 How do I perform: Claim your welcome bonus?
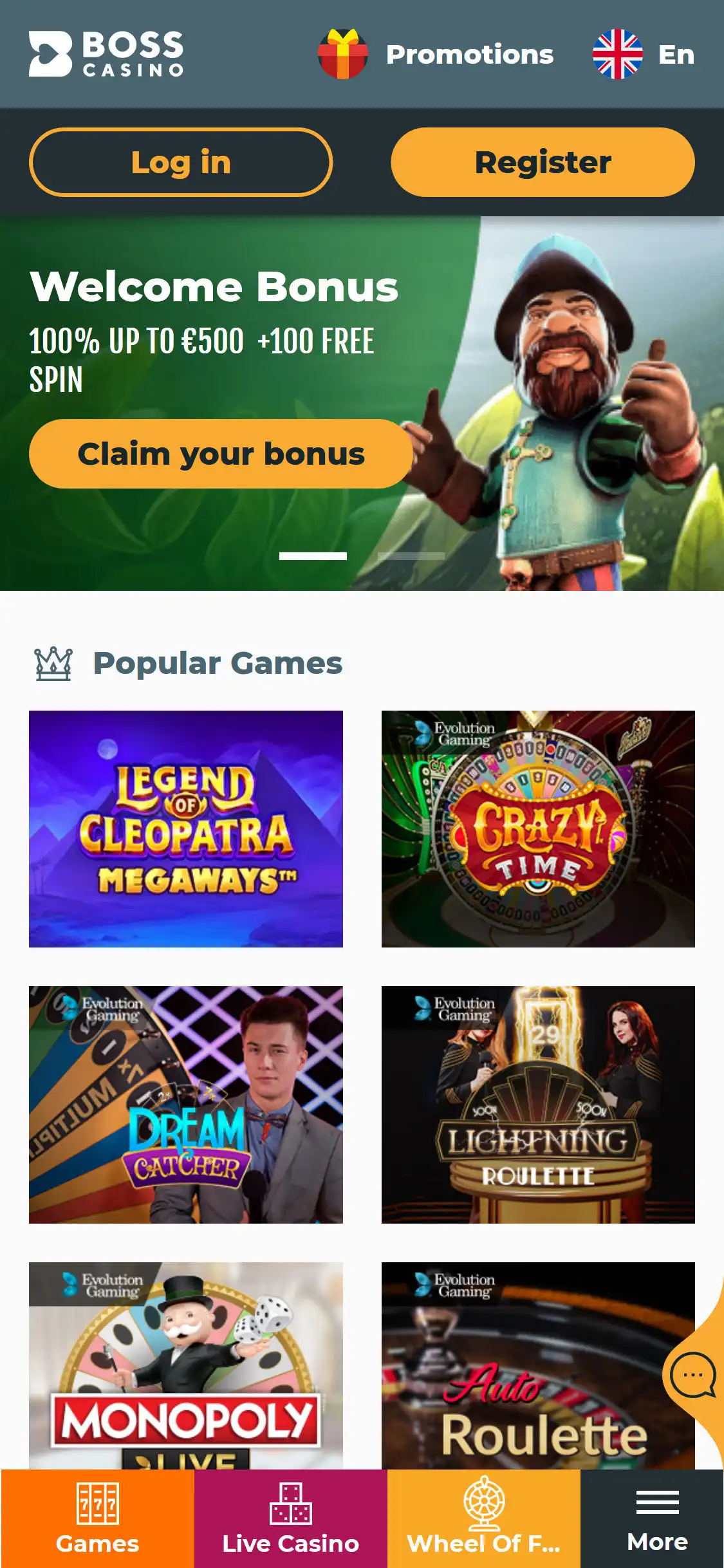221,454
